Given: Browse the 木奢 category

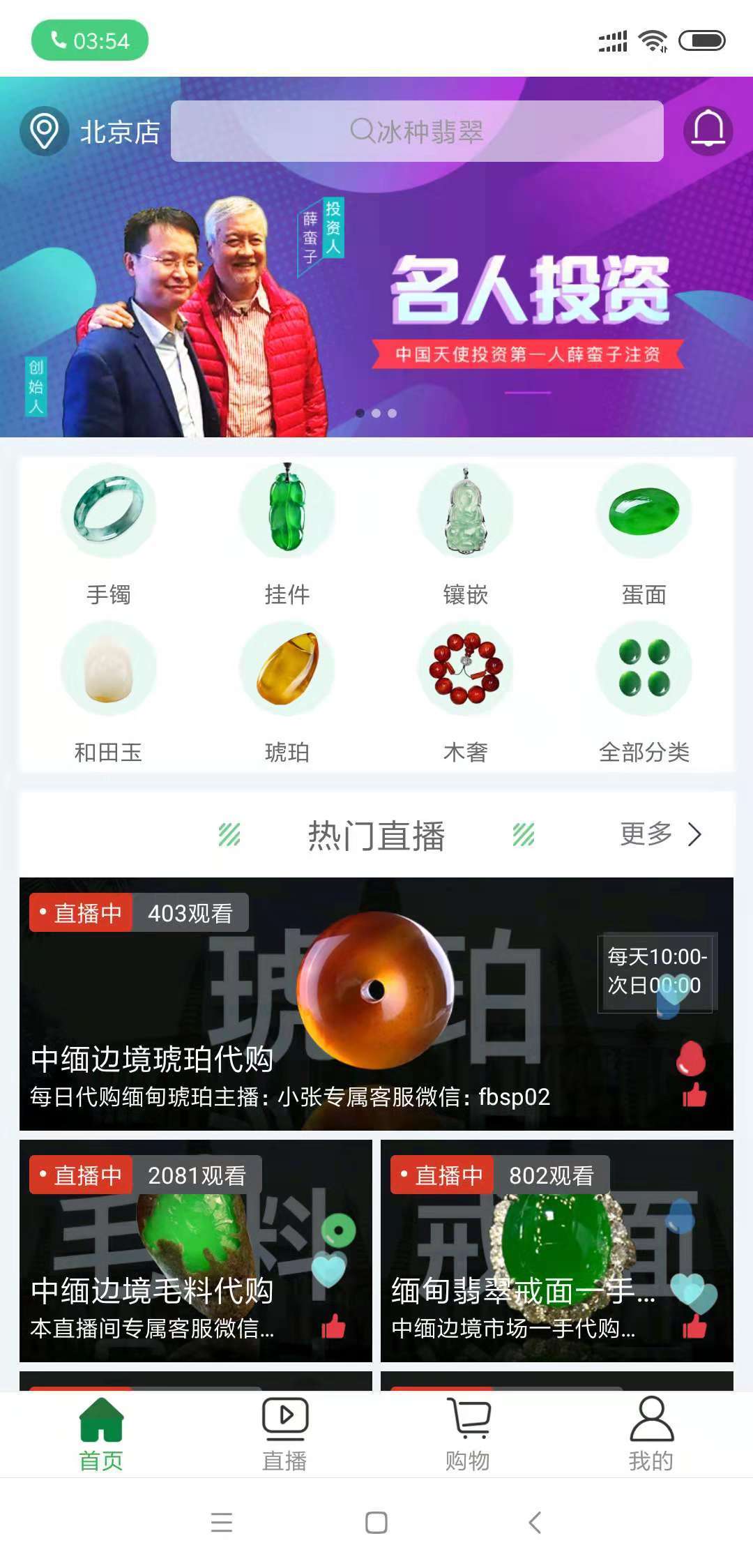Looking at the screenshot, I should tap(466, 692).
